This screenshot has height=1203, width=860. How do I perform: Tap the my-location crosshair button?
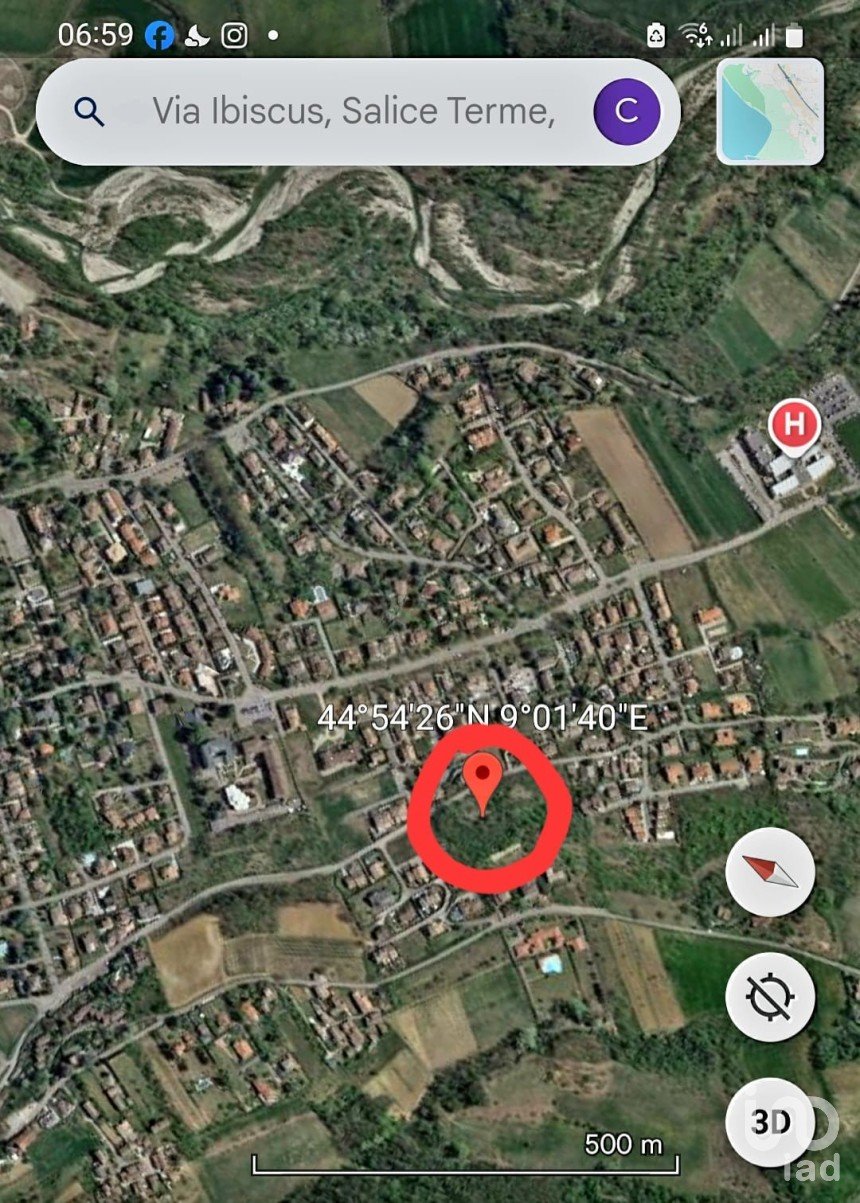(x=770, y=996)
